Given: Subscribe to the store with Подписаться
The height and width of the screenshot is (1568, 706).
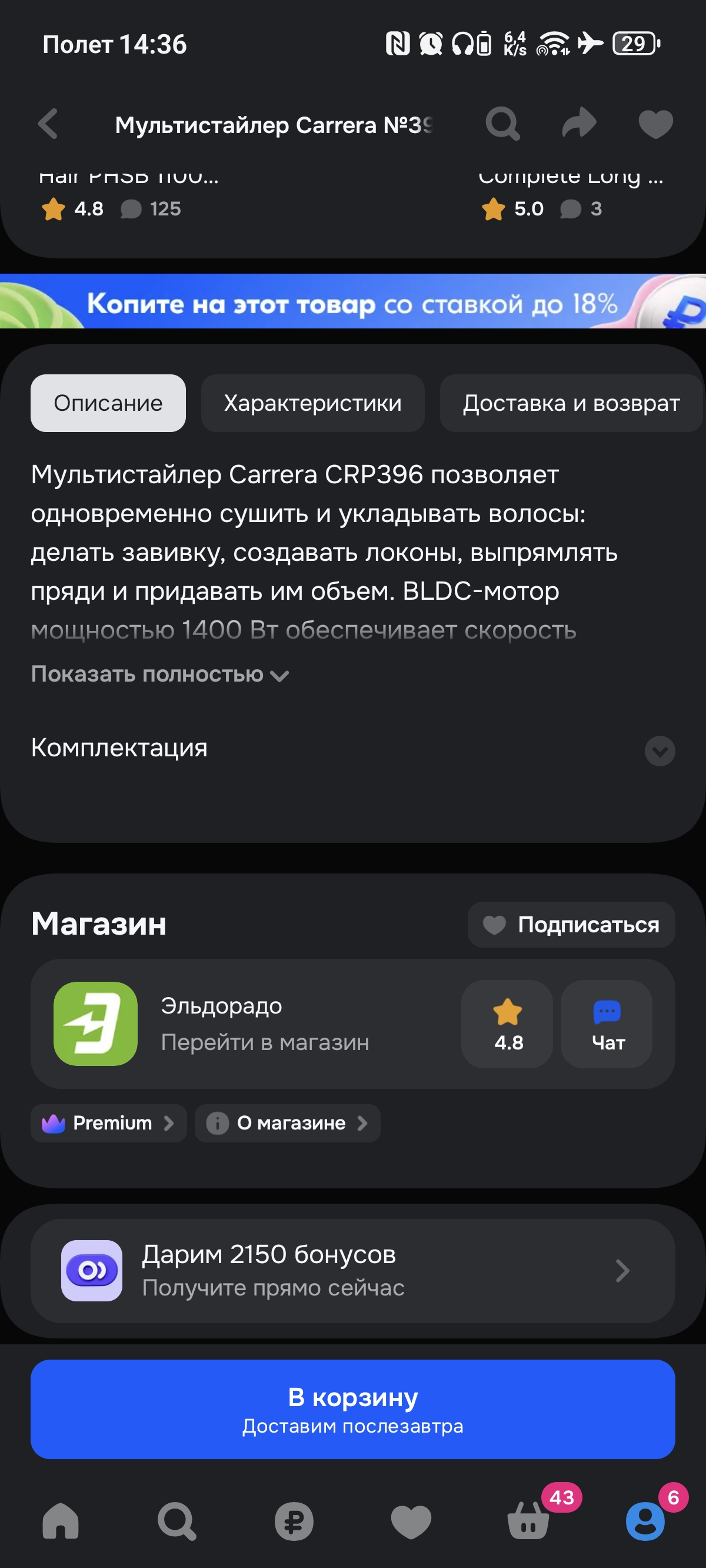Looking at the screenshot, I should click(571, 925).
